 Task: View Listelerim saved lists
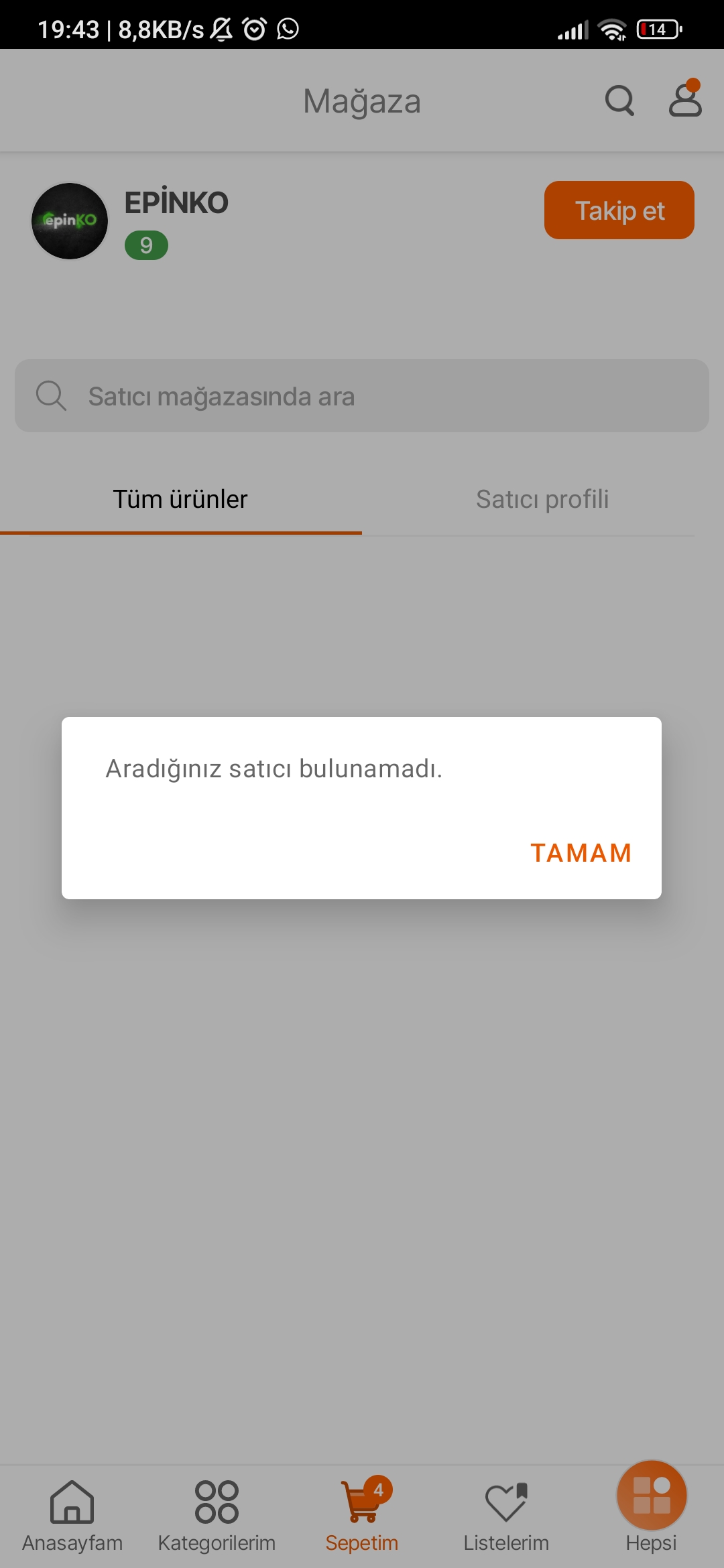click(506, 1515)
